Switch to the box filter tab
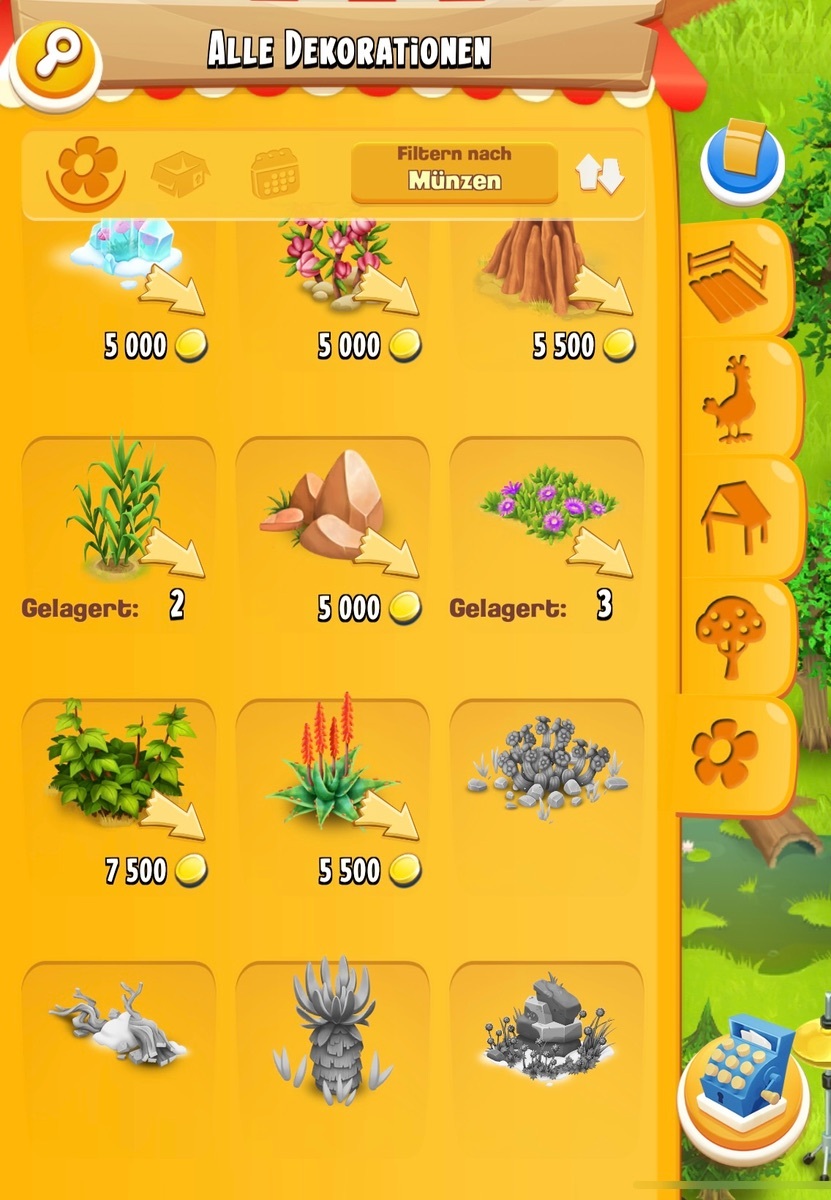The width and height of the screenshot is (831, 1200). (x=180, y=175)
